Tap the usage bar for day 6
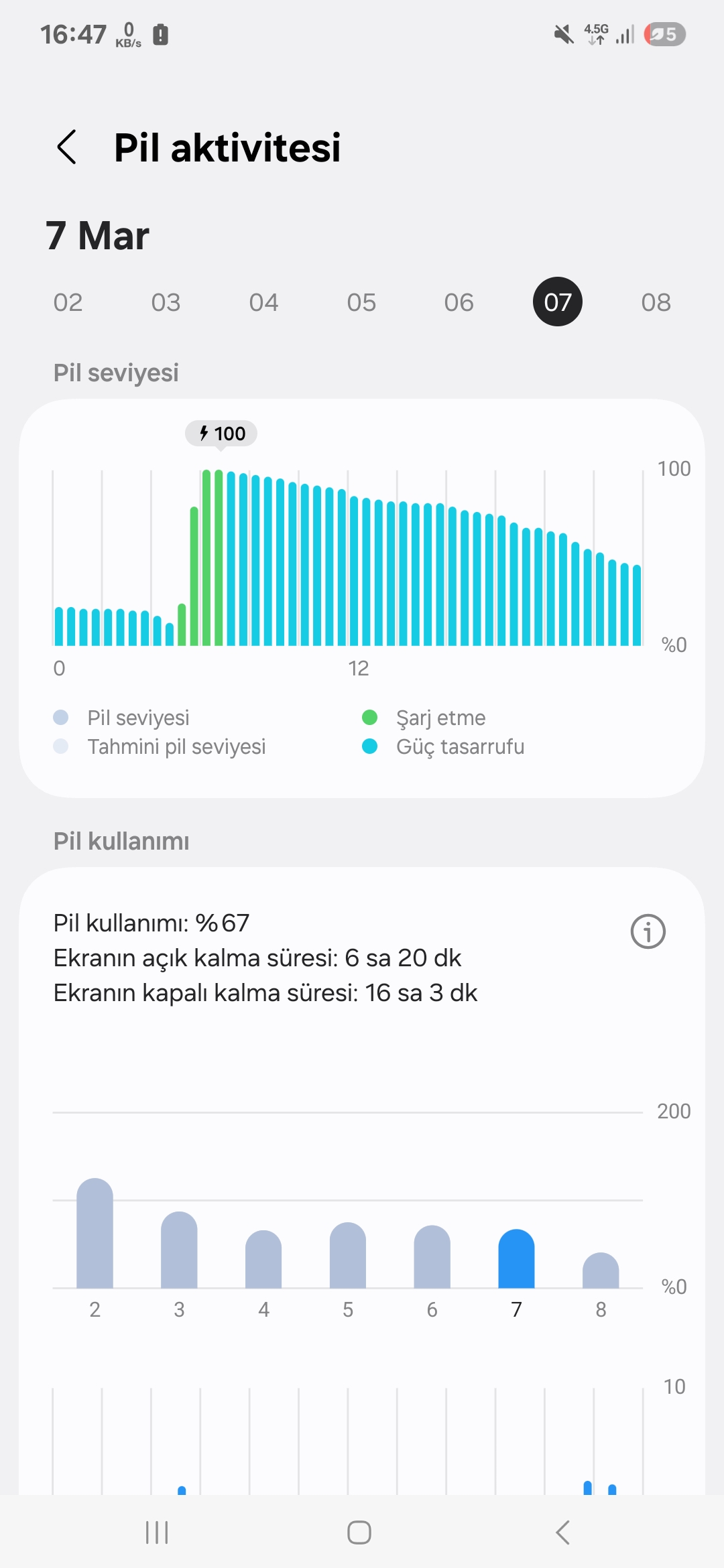 [x=432, y=1256]
